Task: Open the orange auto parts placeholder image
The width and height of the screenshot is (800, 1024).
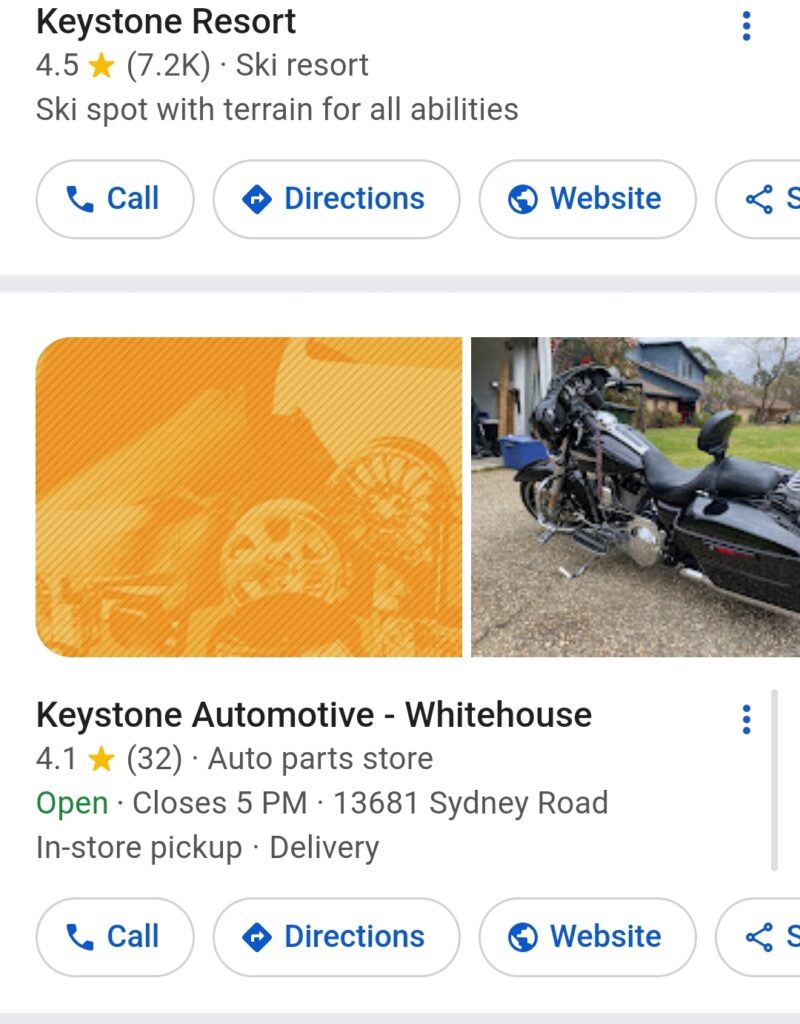Action: point(248,497)
